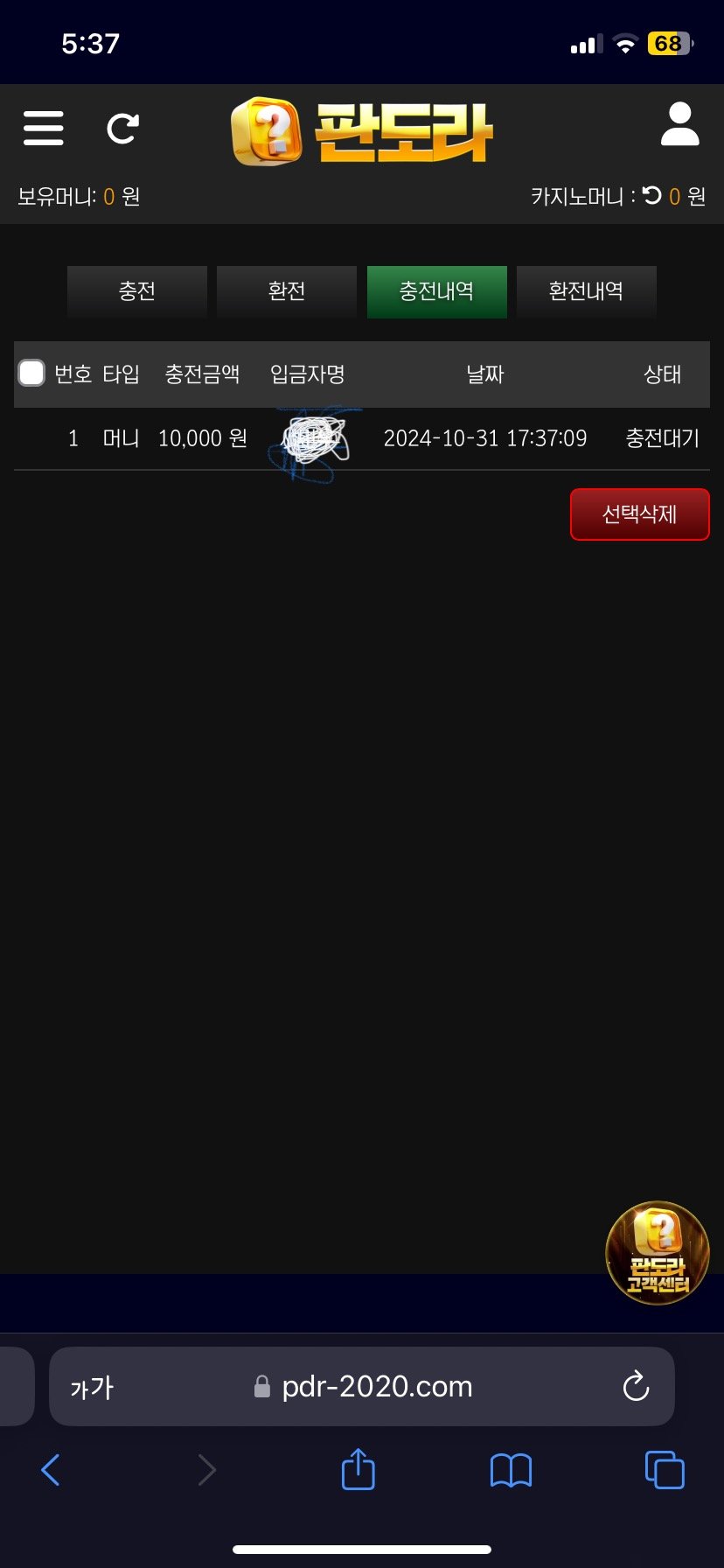Switch to the 환전 tab
The width and height of the screenshot is (724, 1568).
click(x=287, y=291)
